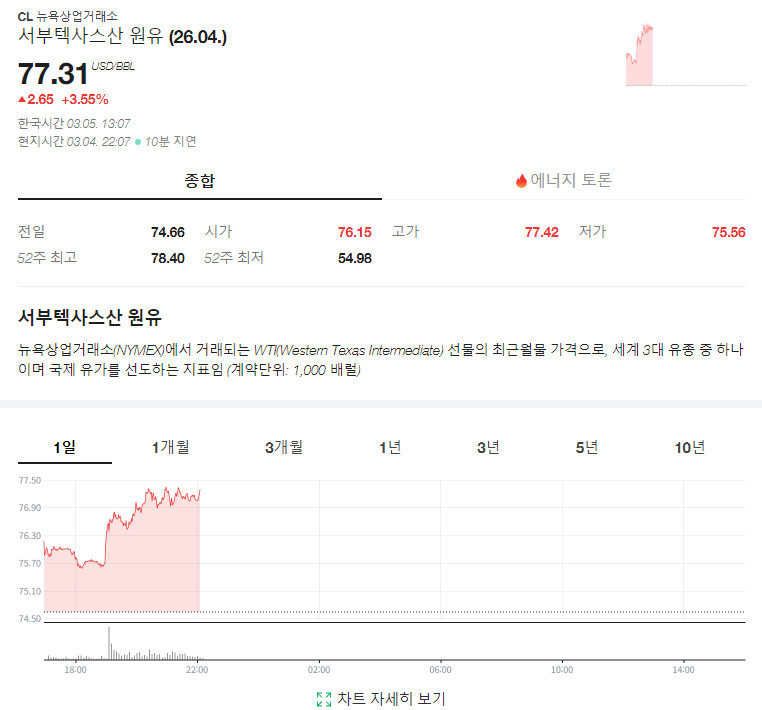Switch to the 종합 tab
Screen dimensions: 762x710
coord(200,181)
